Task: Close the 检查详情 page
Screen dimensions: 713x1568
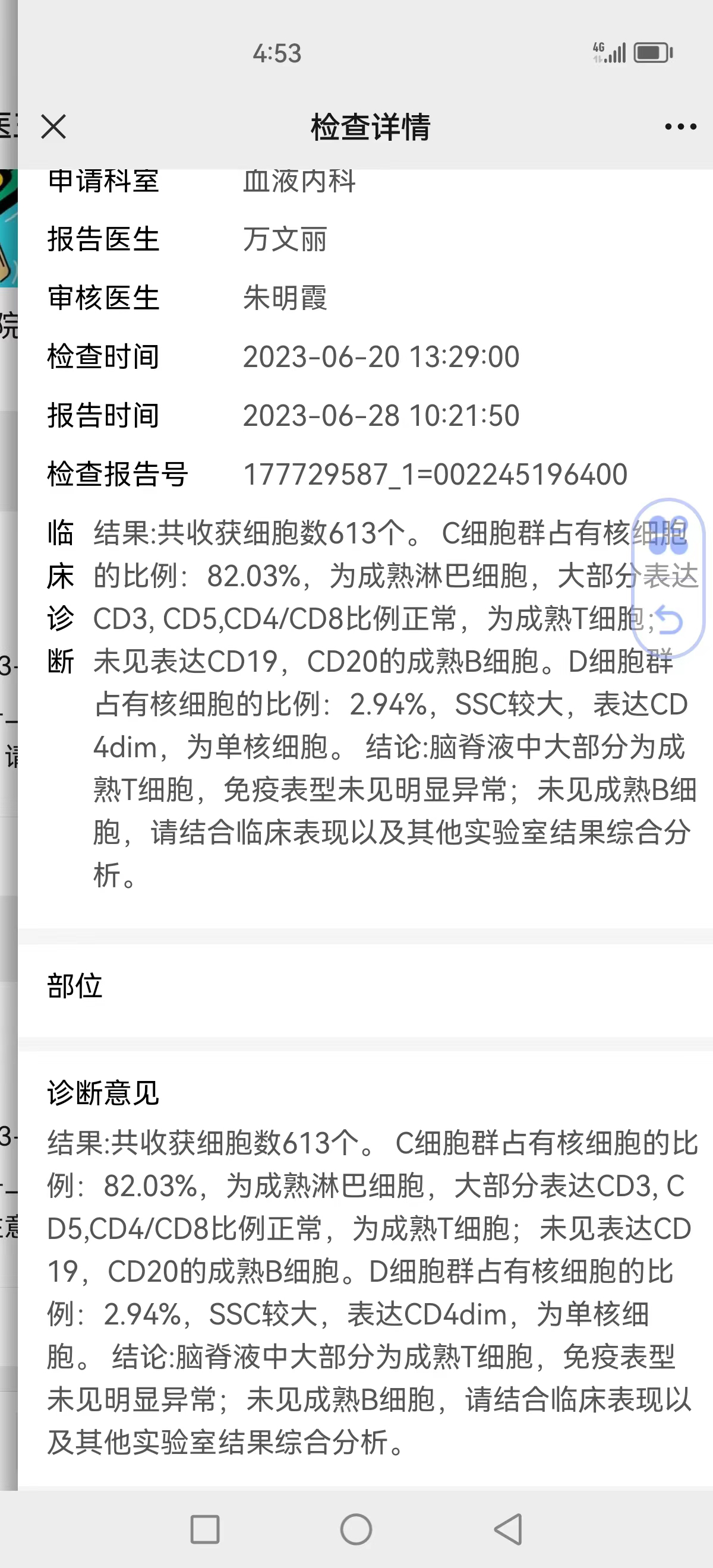Action: point(53,127)
